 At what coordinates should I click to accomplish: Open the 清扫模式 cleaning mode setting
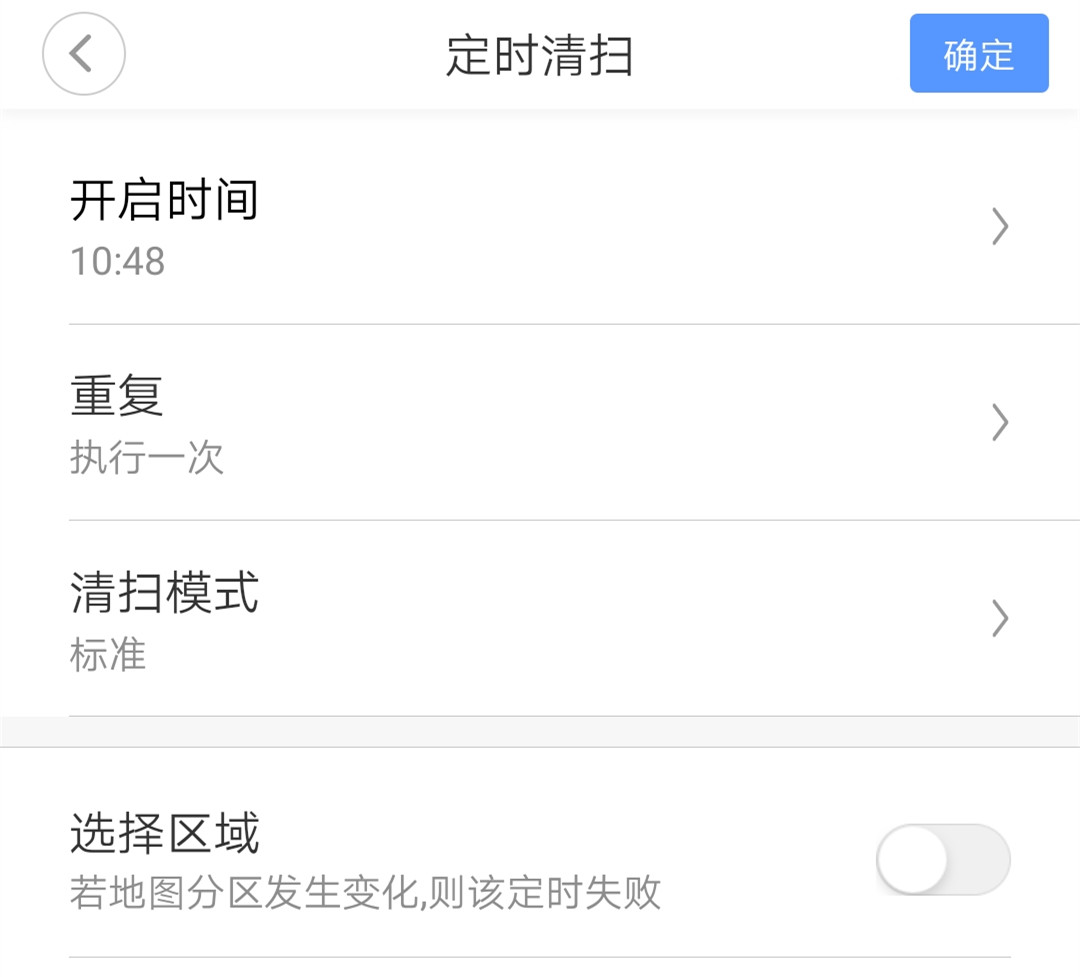[x=540, y=619]
